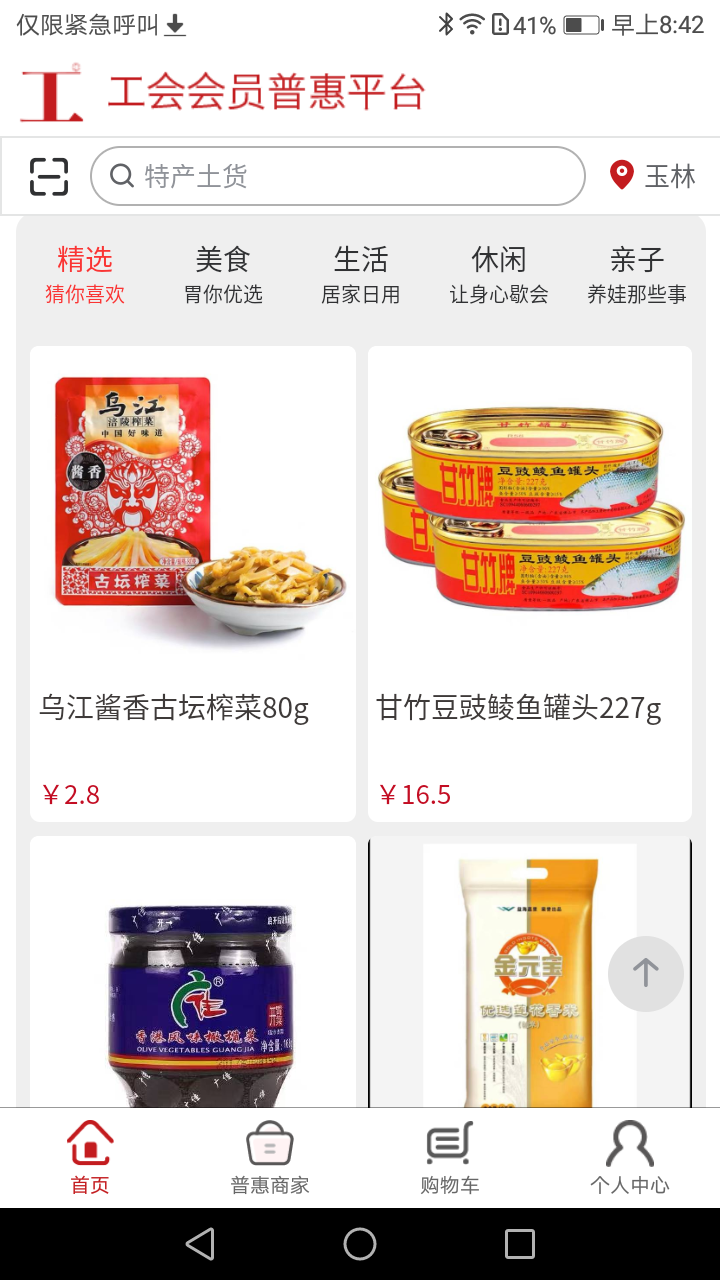Tap the location pin icon beside 玉林
This screenshot has height=1280, width=720.
coord(621,174)
